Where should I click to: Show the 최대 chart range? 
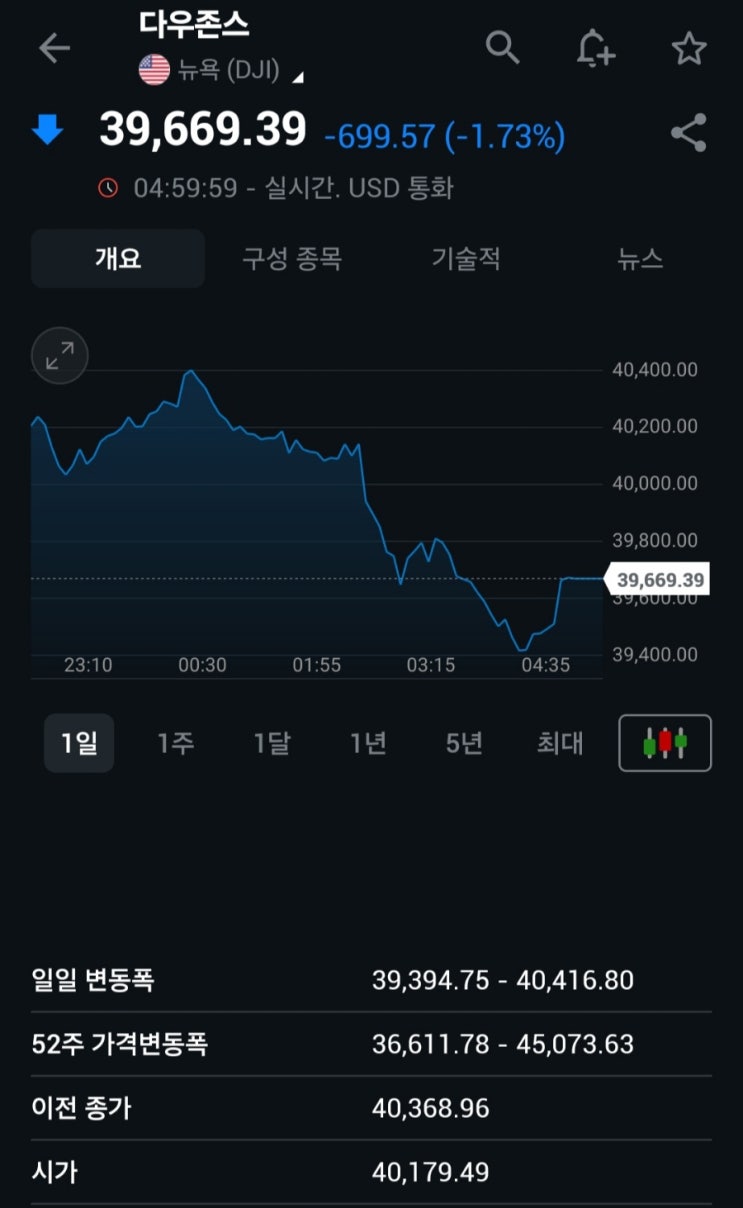click(560, 743)
